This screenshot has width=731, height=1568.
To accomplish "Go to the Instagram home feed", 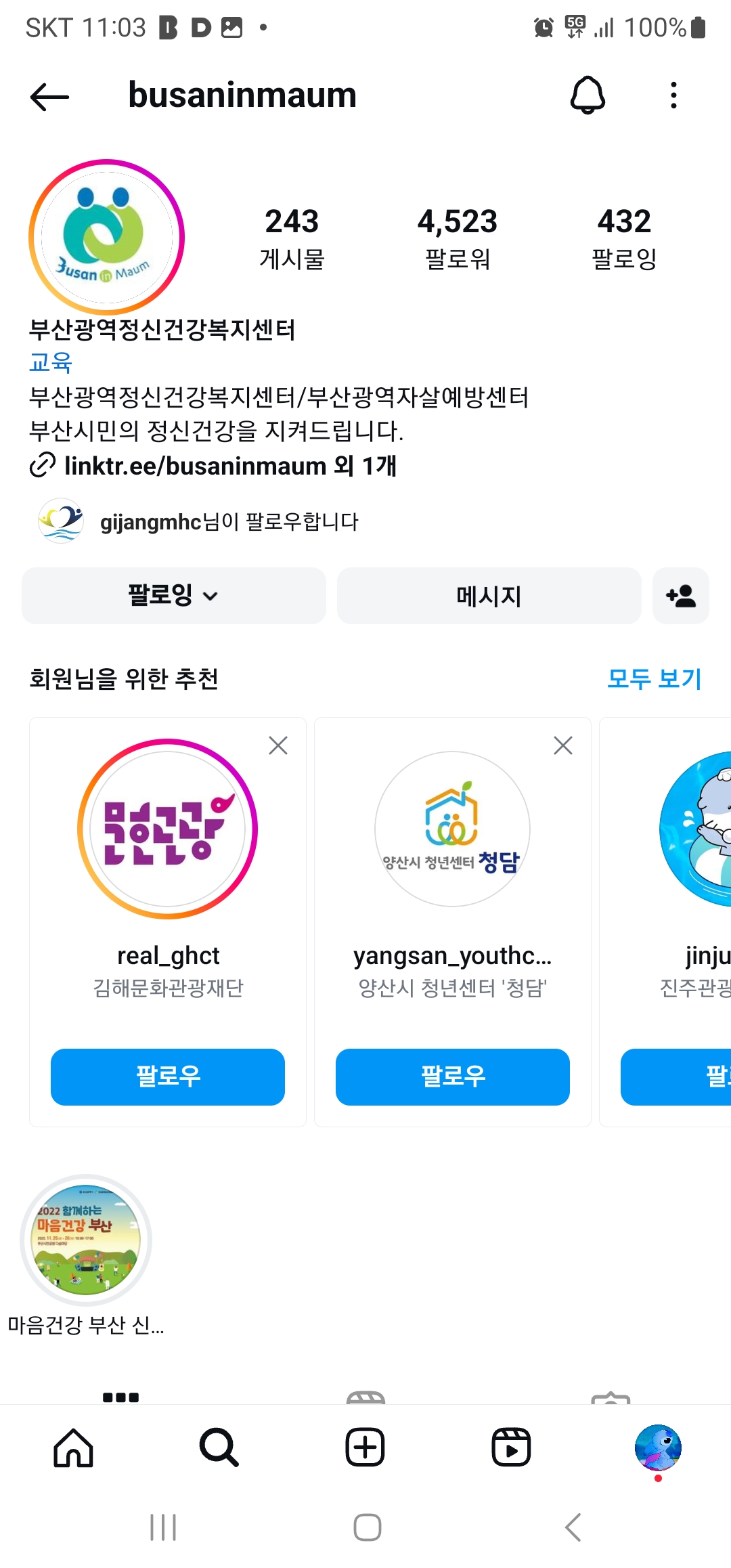I will tap(73, 1447).
